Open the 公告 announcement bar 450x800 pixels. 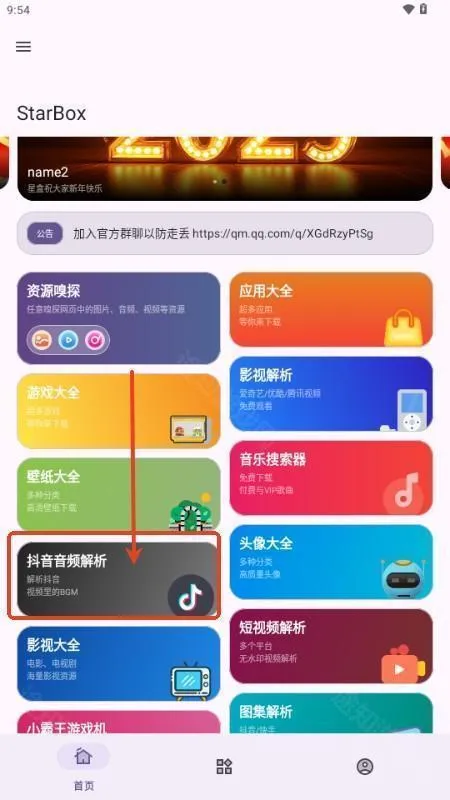pyautogui.click(x=225, y=234)
